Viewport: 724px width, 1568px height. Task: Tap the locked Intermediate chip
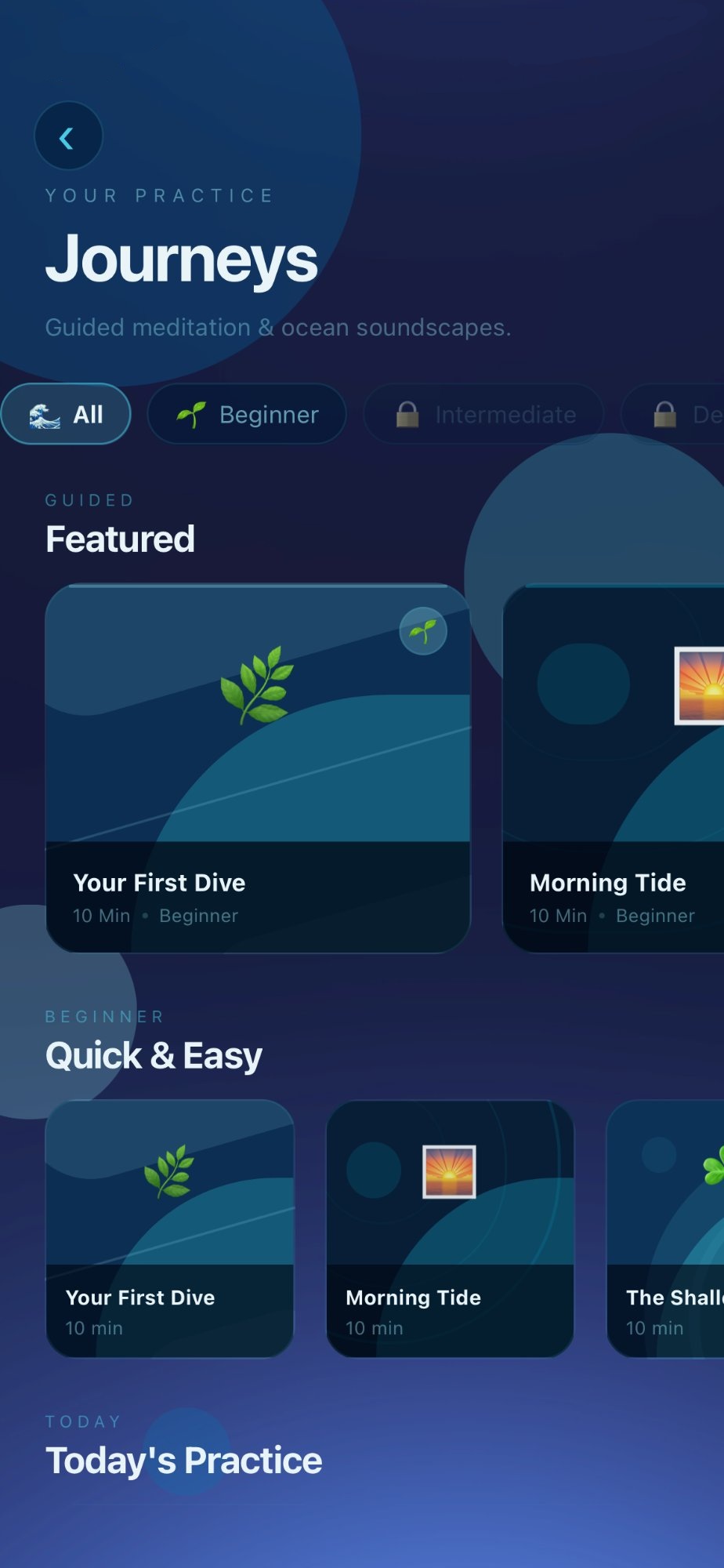tap(483, 414)
